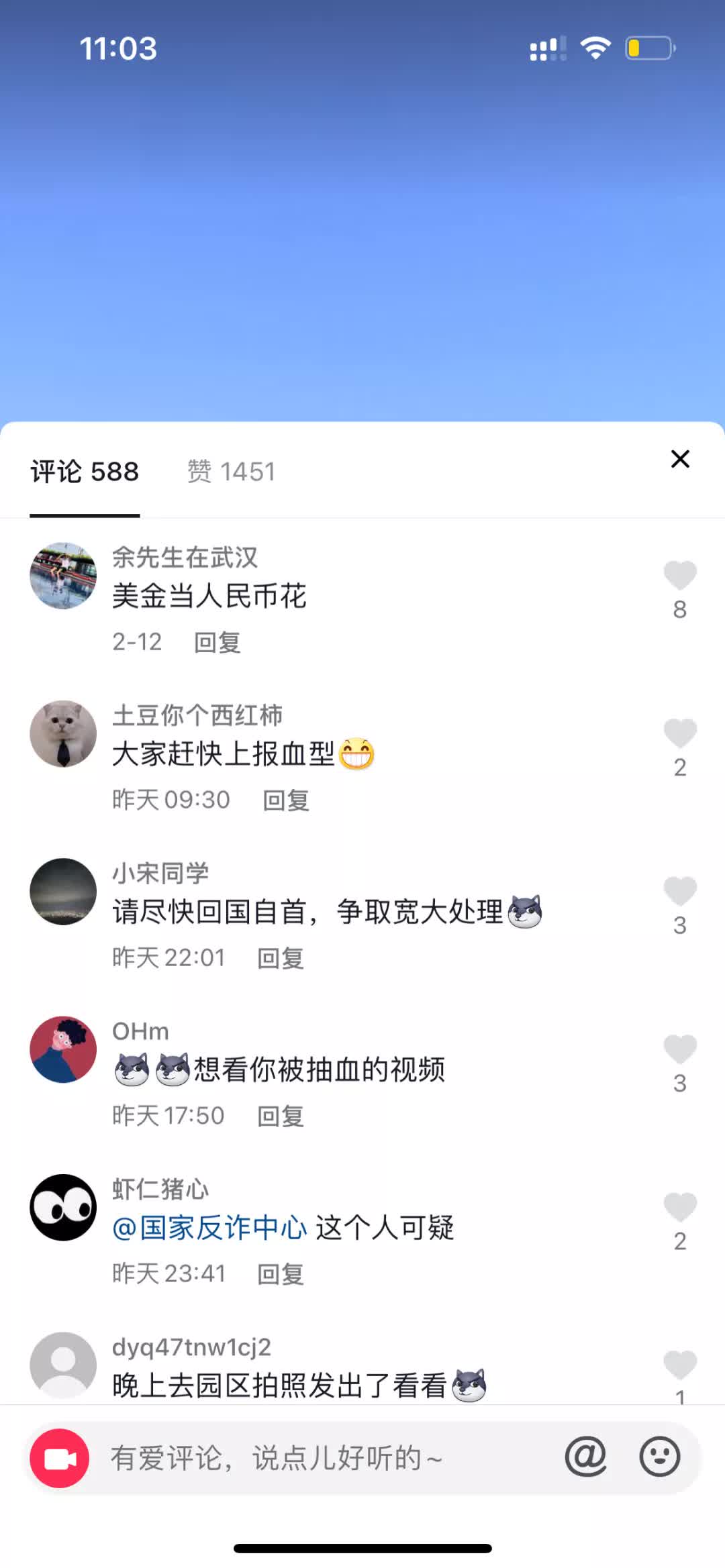Image resolution: width=725 pixels, height=1568 pixels.
Task: Like 小宋同学's comment
Action: pyautogui.click(x=680, y=892)
